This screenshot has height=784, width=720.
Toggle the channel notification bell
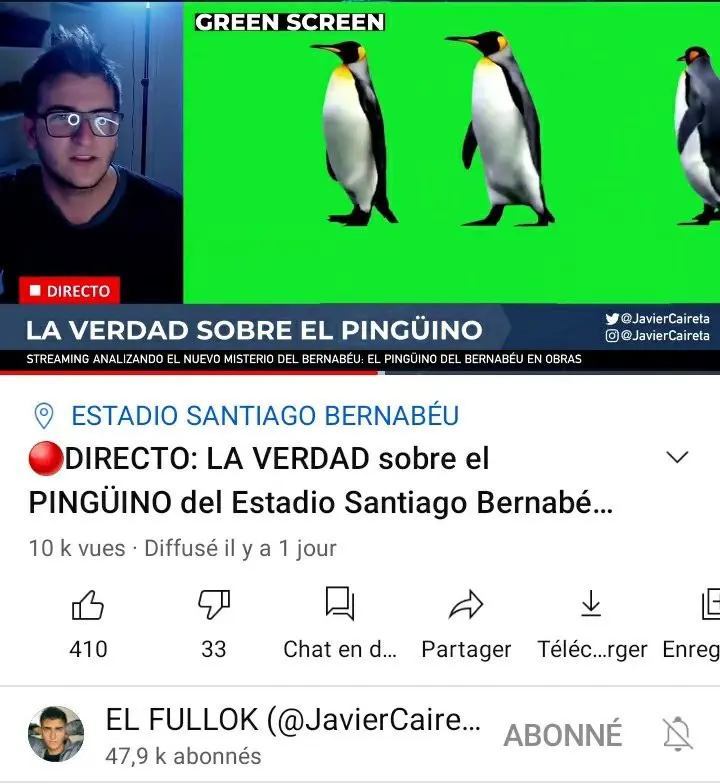[x=678, y=735]
